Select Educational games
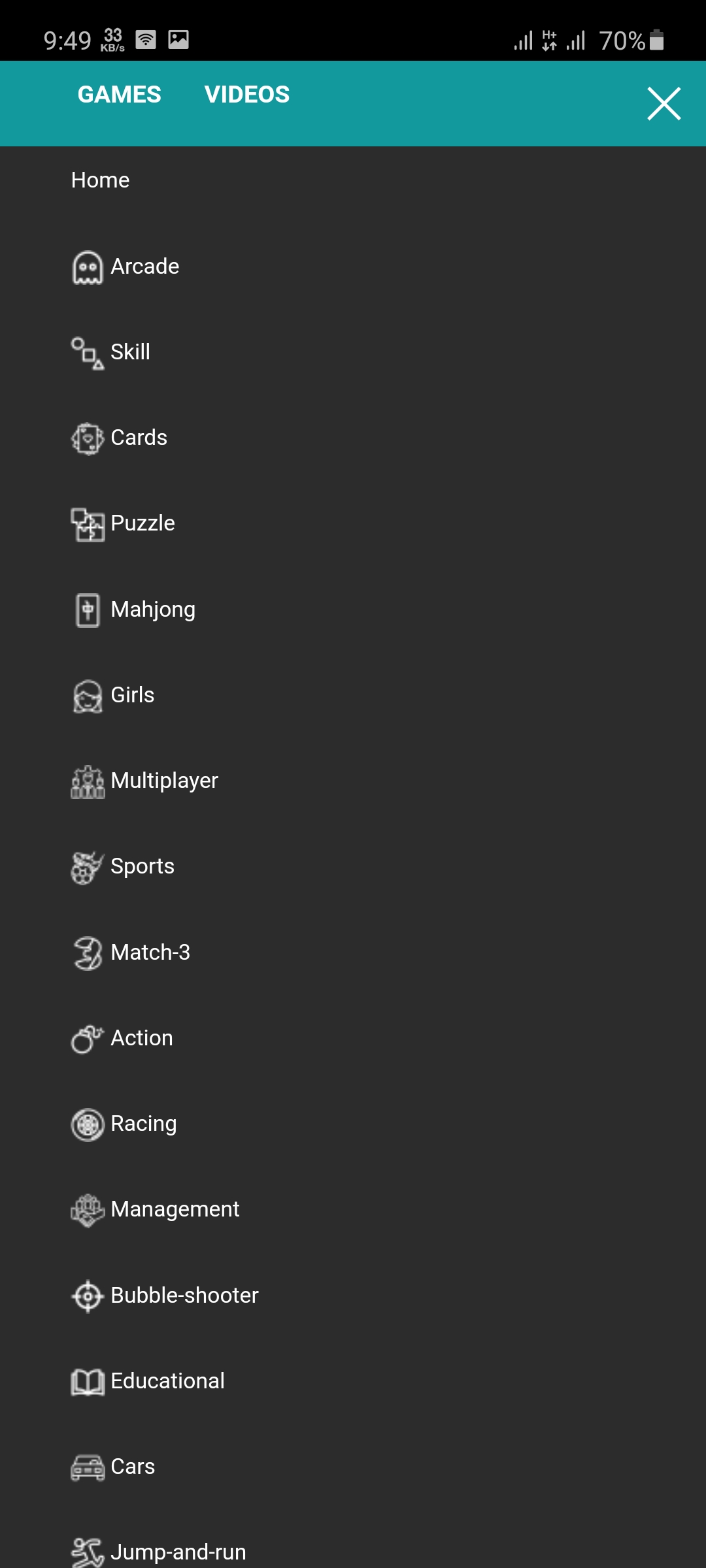The image size is (706, 1568). click(167, 1381)
